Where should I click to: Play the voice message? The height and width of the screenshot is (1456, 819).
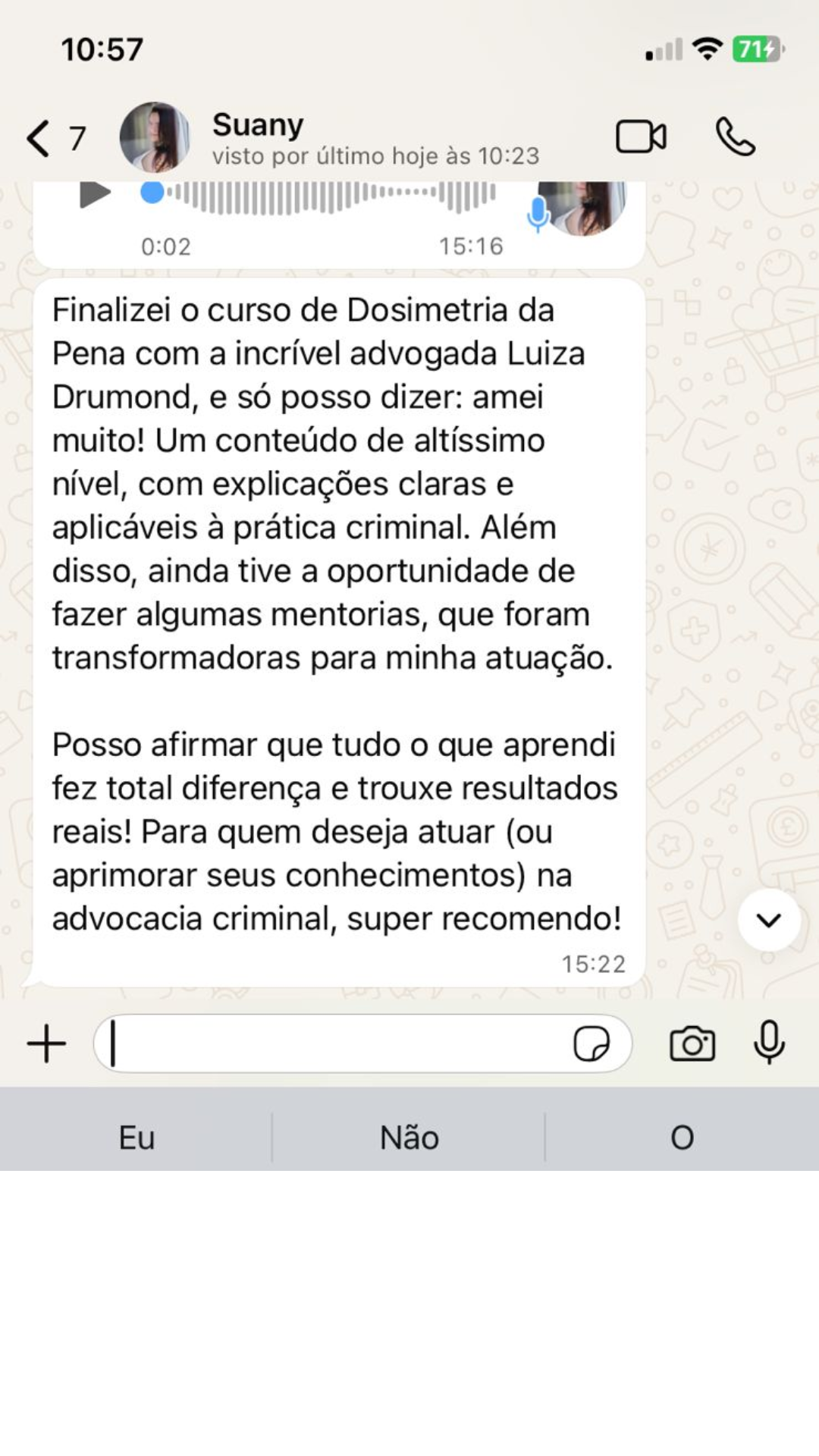[95, 194]
